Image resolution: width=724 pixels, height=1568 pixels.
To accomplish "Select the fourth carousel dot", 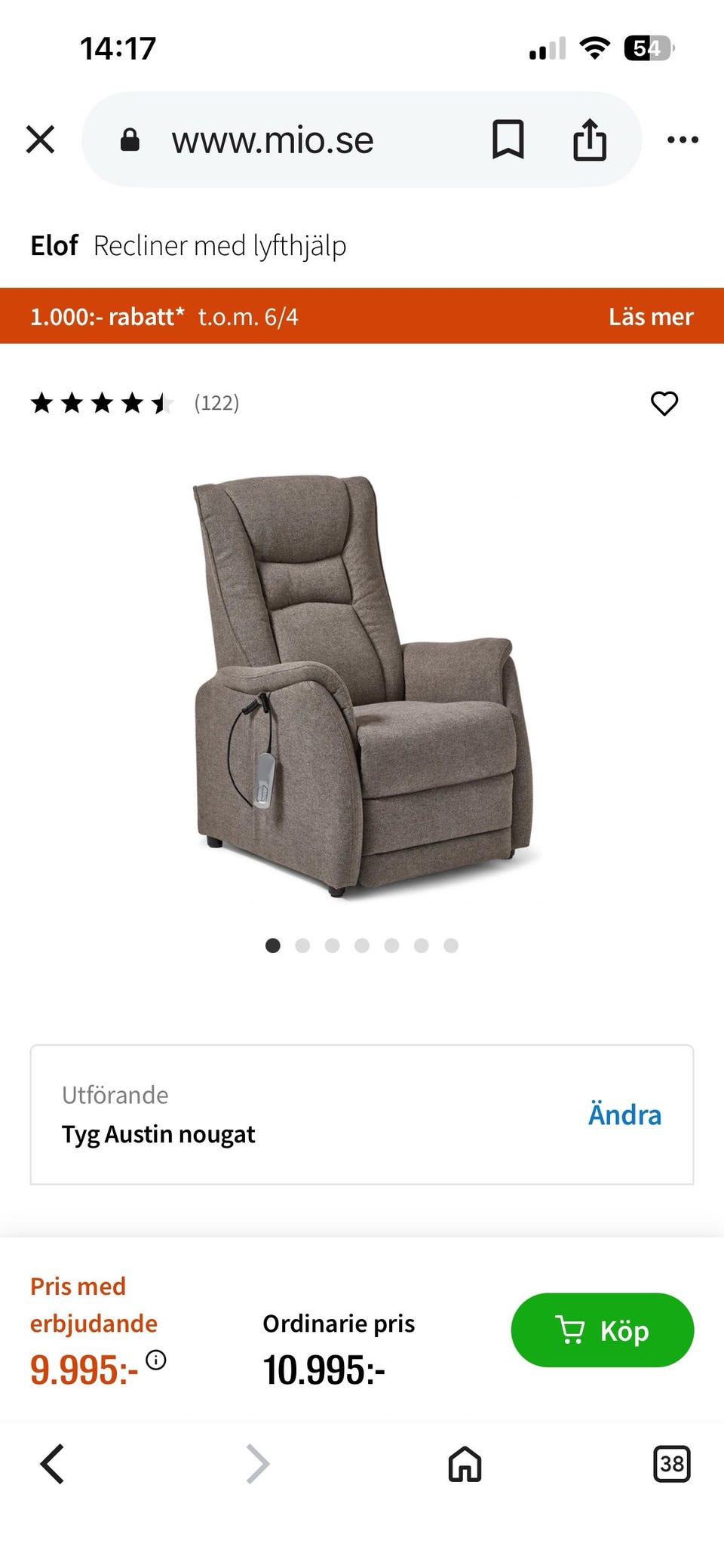I will pyautogui.click(x=362, y=945).
